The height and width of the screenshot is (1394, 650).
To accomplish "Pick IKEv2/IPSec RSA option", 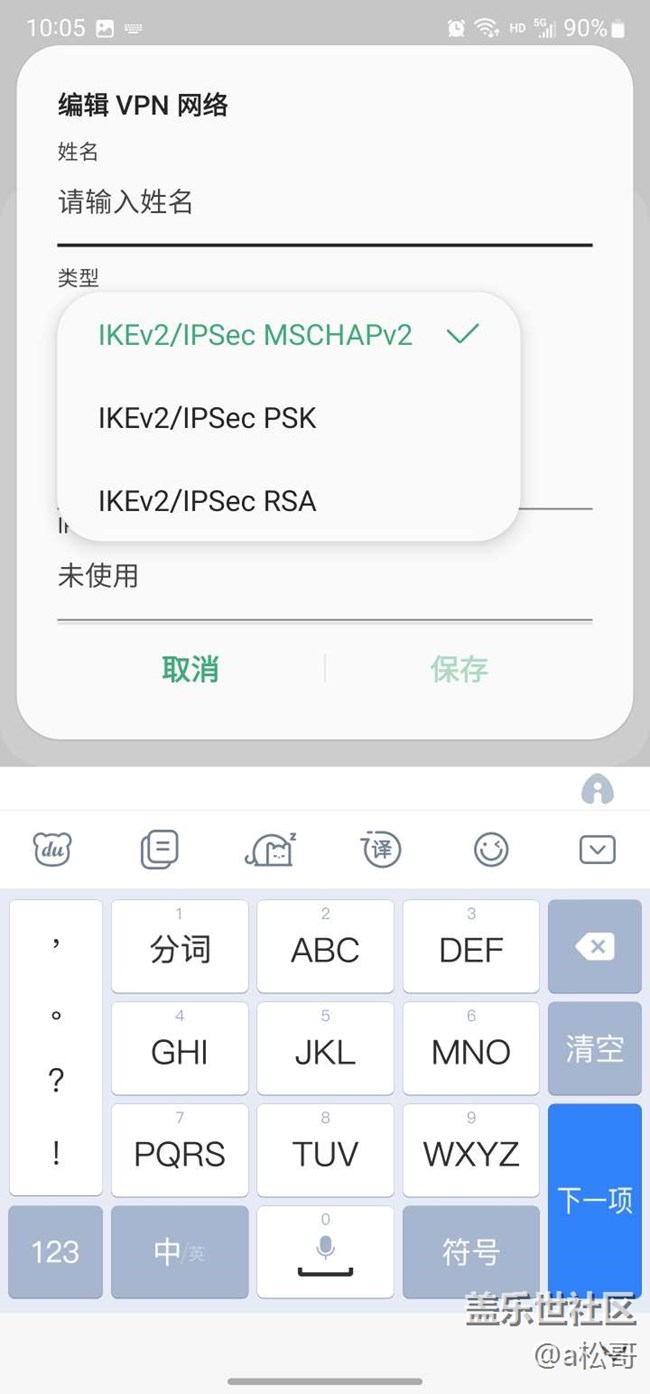I will (288, 500).
